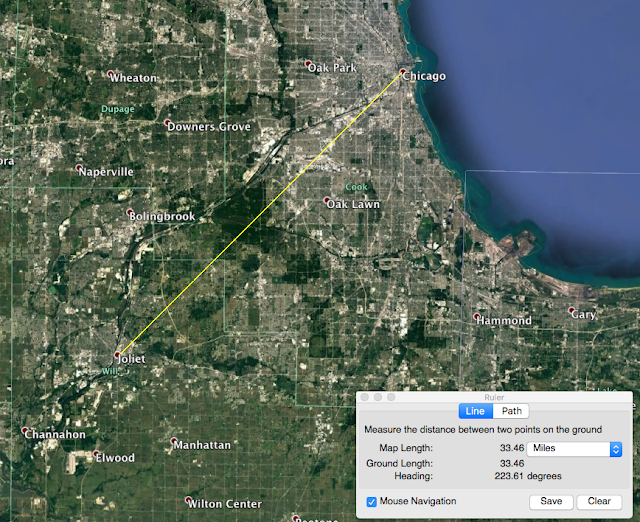Select the Oak Lawn placemark

click(x=328, y=201)
